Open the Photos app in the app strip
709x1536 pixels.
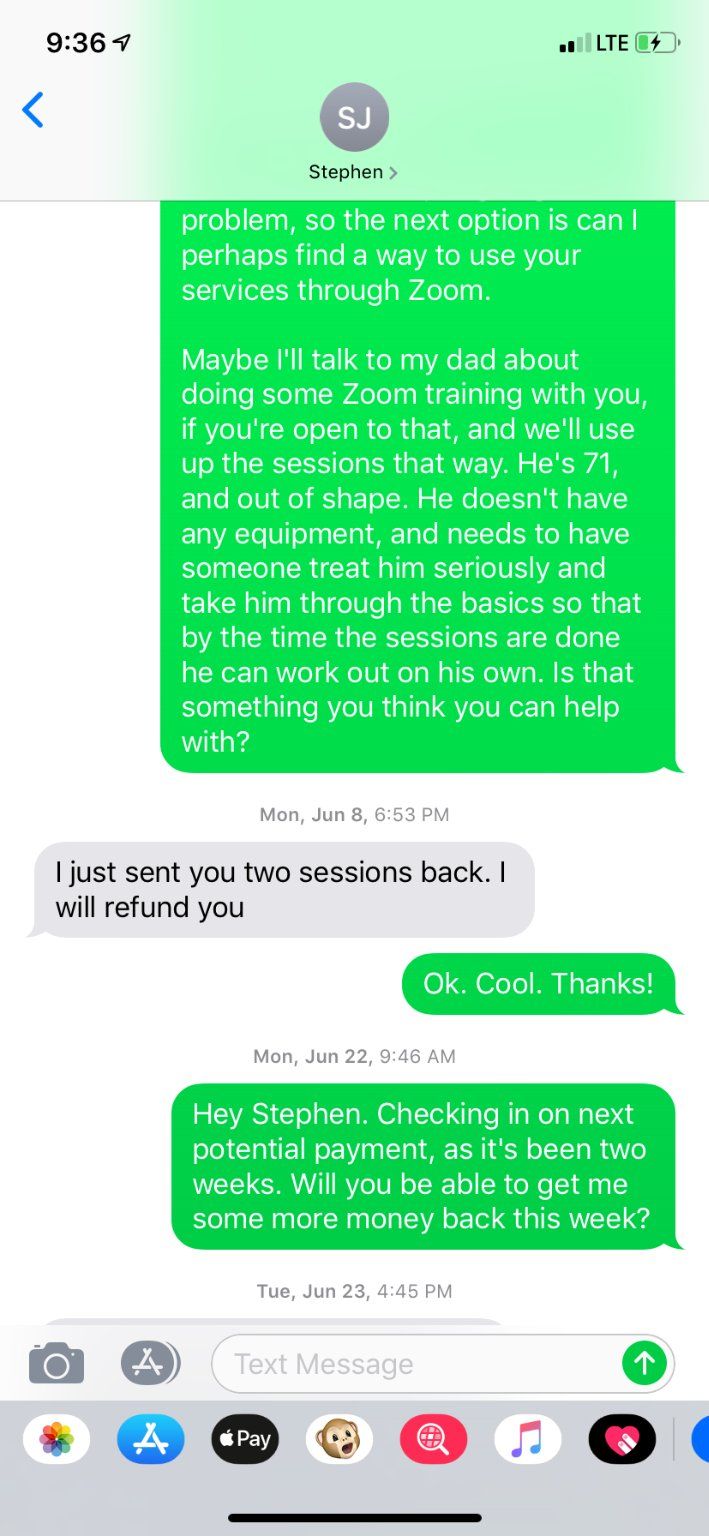coord(57,1440)
